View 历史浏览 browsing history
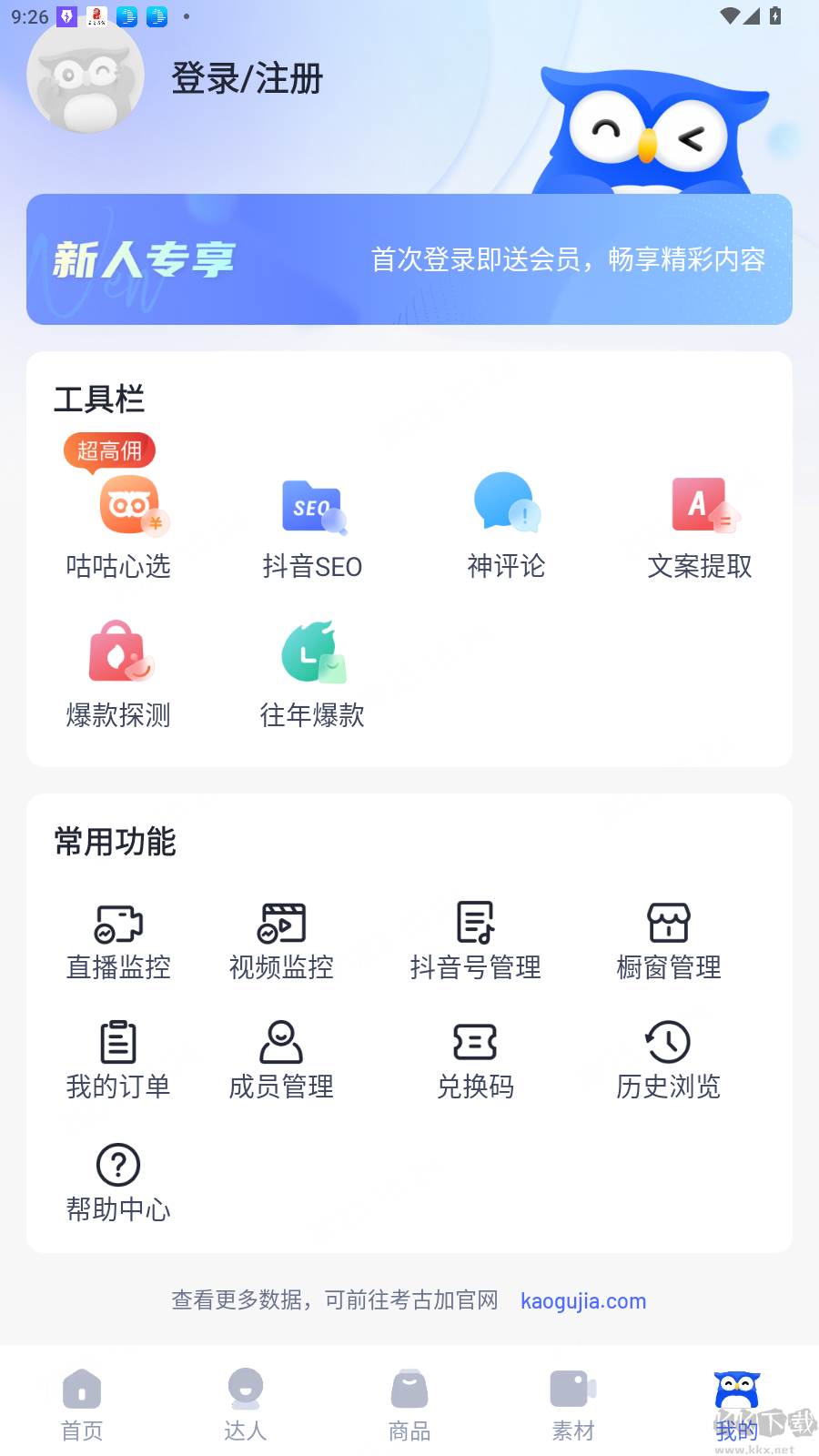Image resolution: width=819 pixels, height=1456 pixels. [x=668, y=1060]
